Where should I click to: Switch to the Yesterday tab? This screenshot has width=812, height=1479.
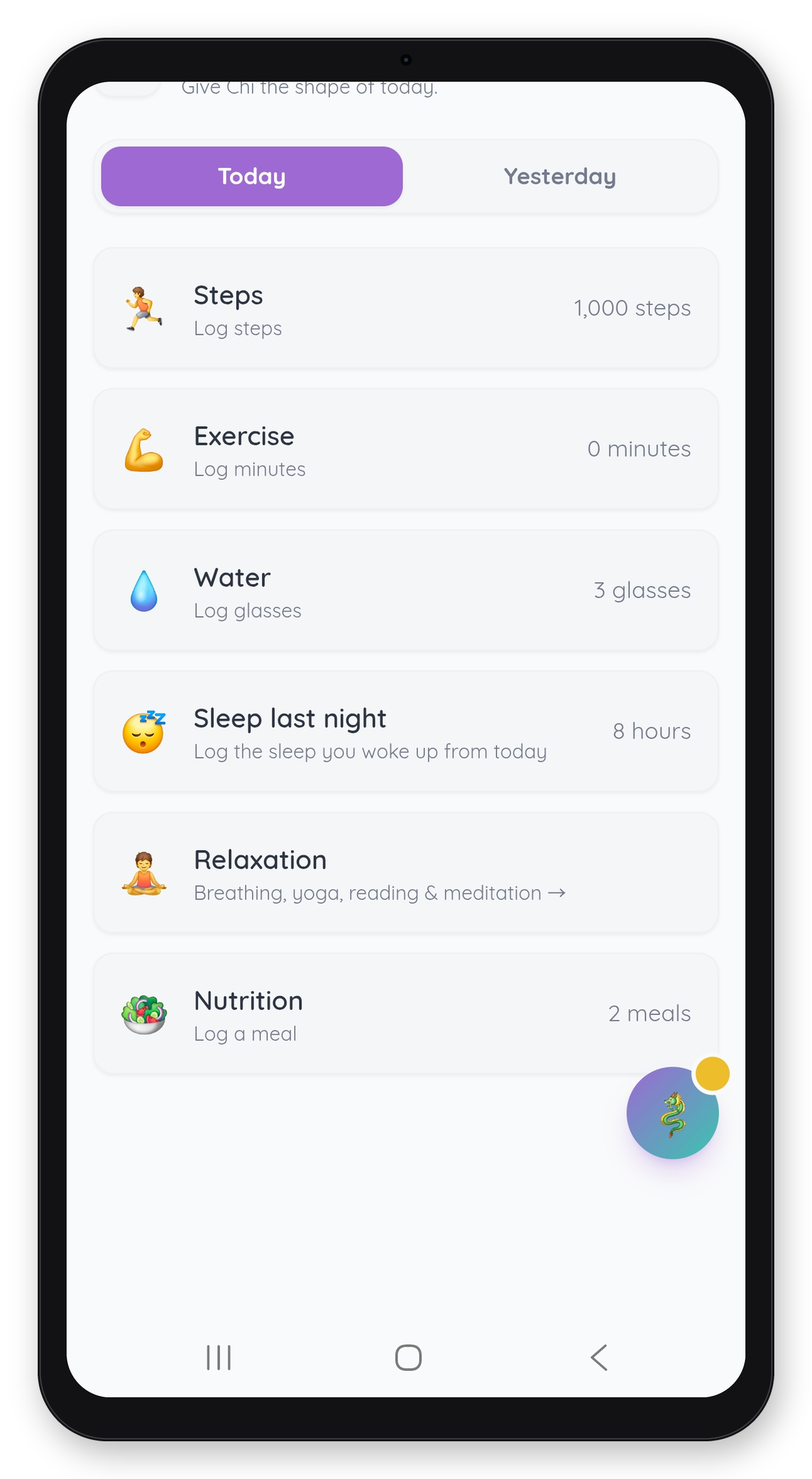point(559,177)
